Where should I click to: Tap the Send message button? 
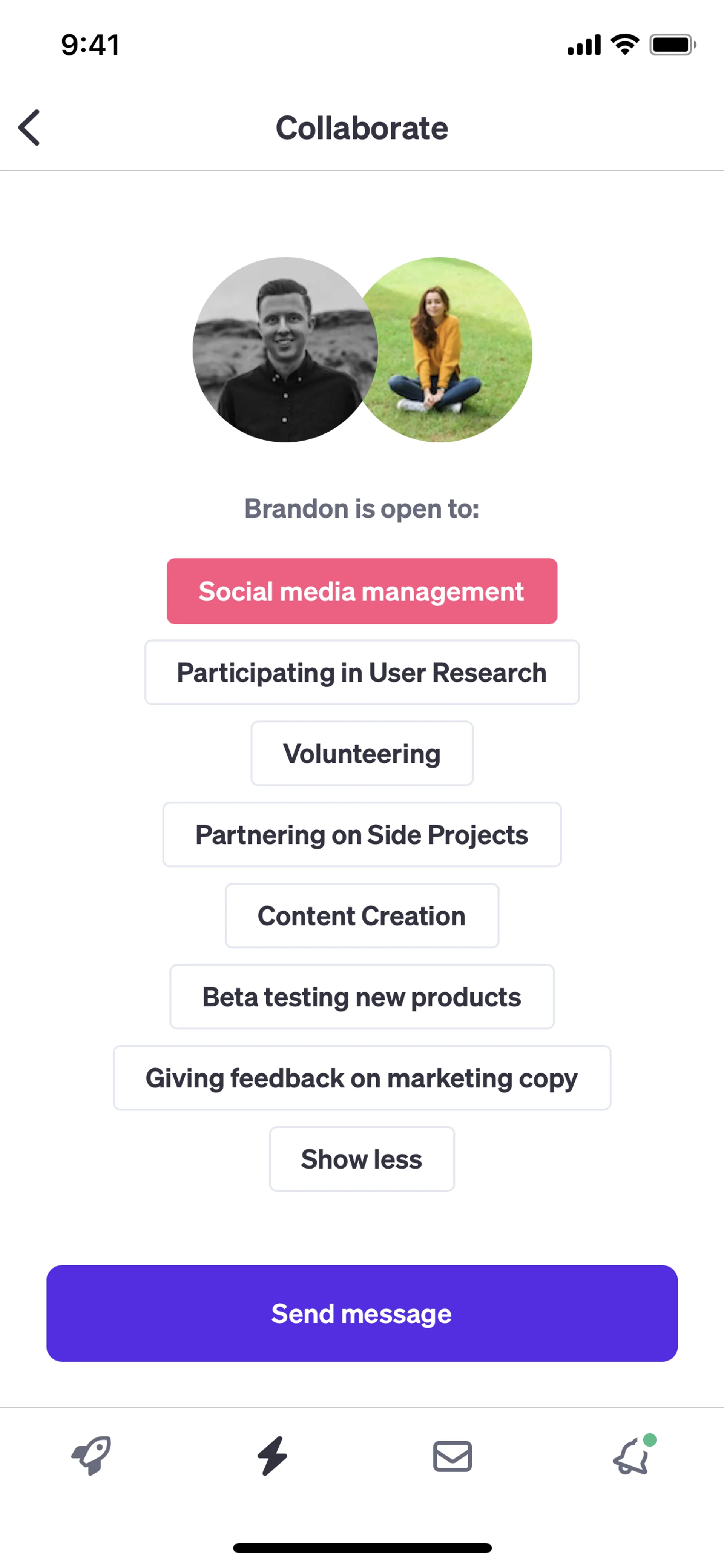click(x=361, y=1313)
